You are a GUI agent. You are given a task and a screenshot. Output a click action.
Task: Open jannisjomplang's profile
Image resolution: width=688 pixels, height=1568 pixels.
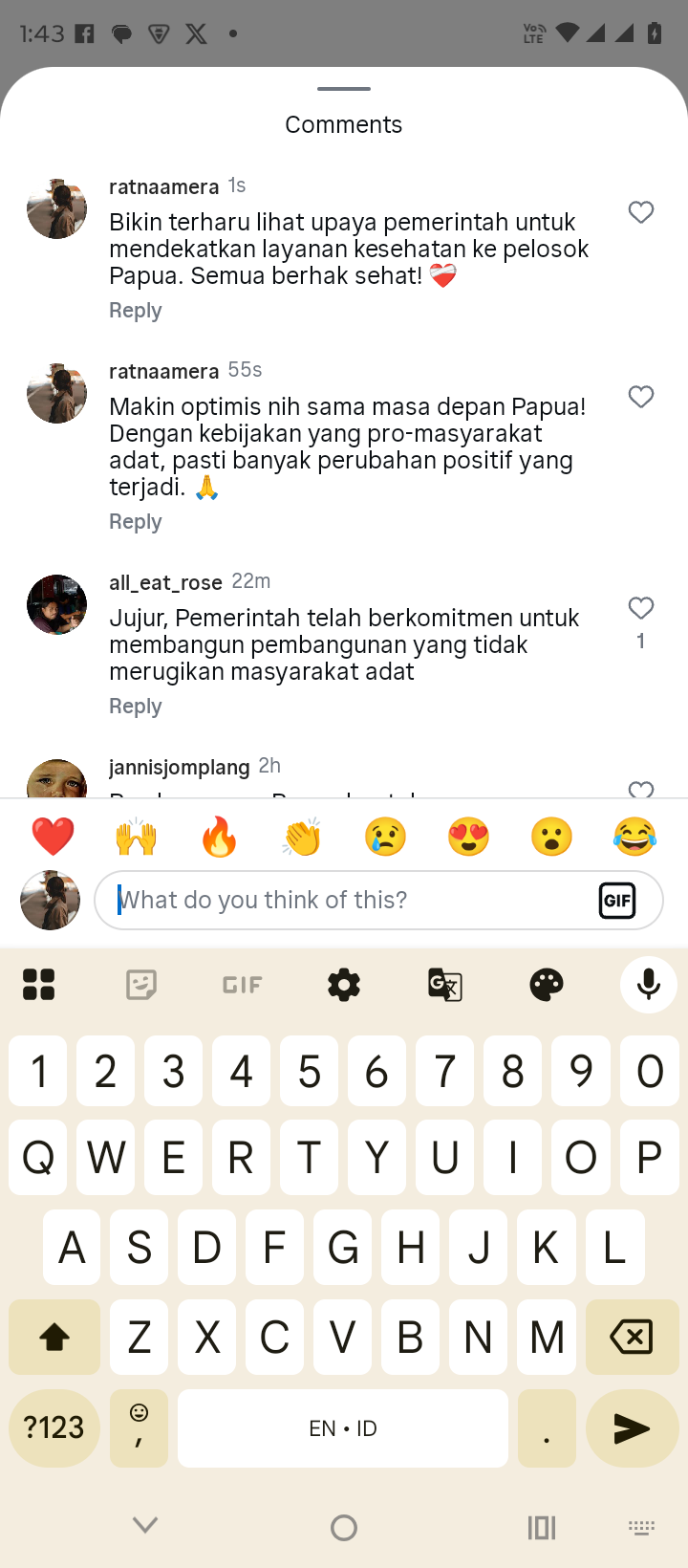coord(180,767)
